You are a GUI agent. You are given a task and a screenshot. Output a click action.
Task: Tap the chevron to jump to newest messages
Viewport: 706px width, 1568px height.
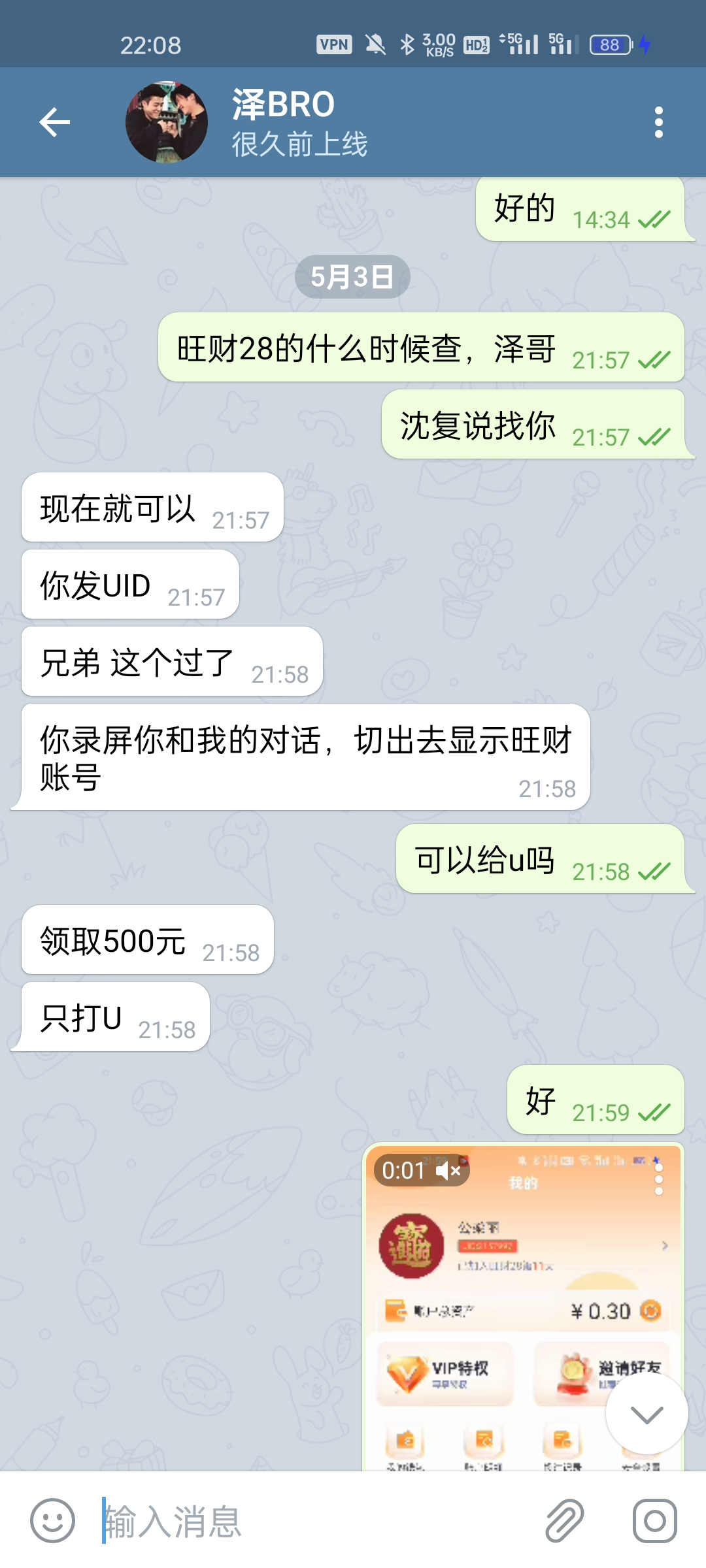click(646, 1413)
